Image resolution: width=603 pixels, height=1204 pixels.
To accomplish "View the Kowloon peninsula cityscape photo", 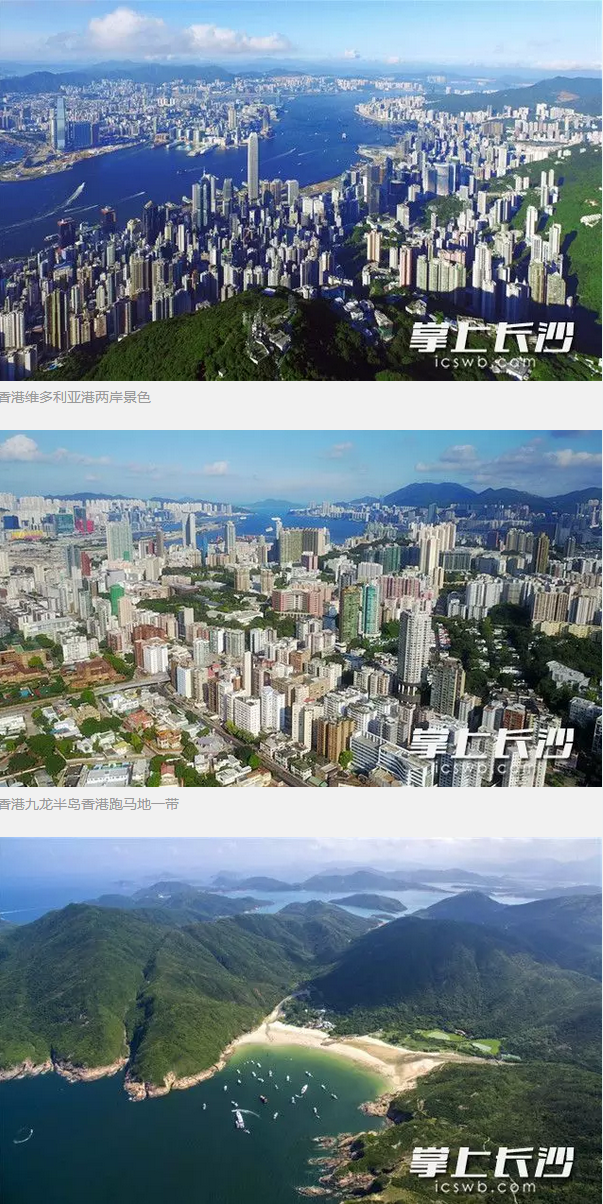I will coord(301,608).
